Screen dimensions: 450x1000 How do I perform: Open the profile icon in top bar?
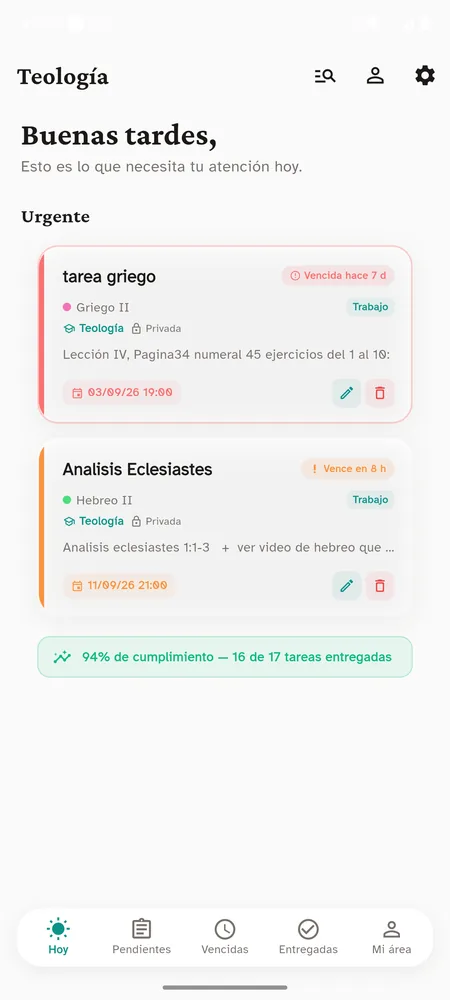(x=375, y=77)
